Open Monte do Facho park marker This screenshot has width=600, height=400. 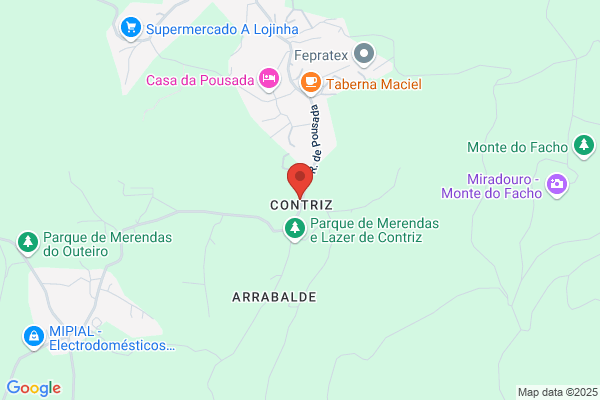tap(584, 146)
